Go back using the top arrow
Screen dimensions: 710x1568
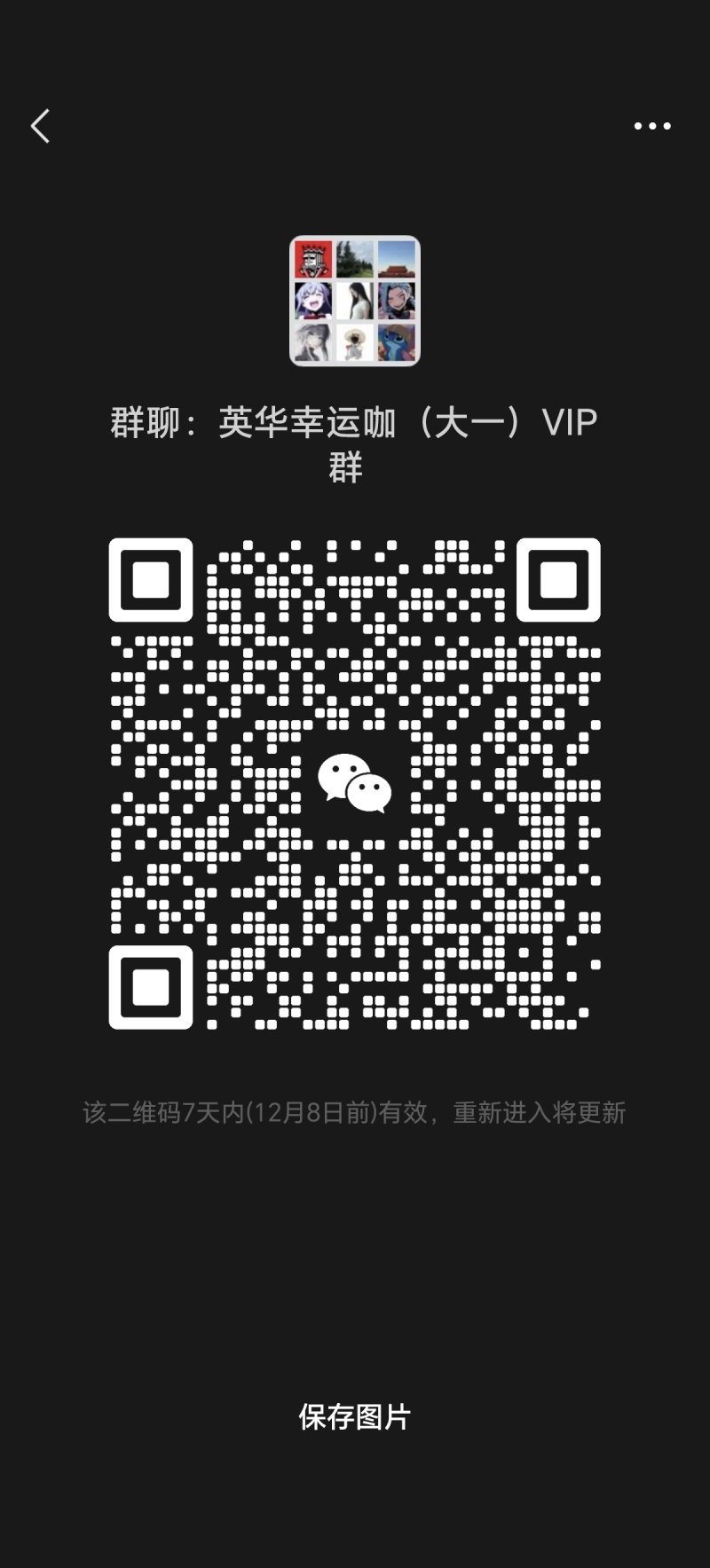pos(41,126)
